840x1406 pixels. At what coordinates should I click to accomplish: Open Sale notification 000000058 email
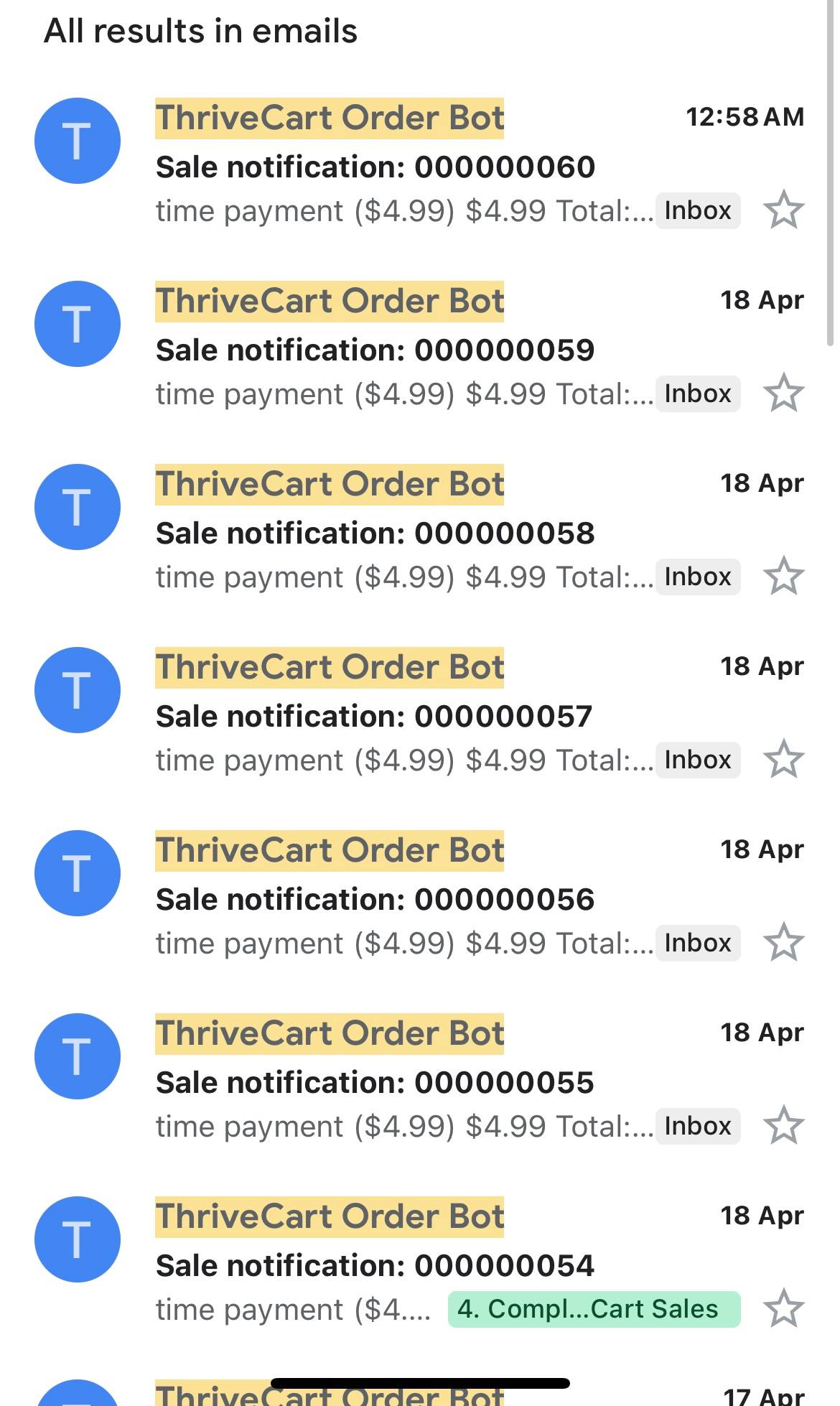(x=420, y=530)
